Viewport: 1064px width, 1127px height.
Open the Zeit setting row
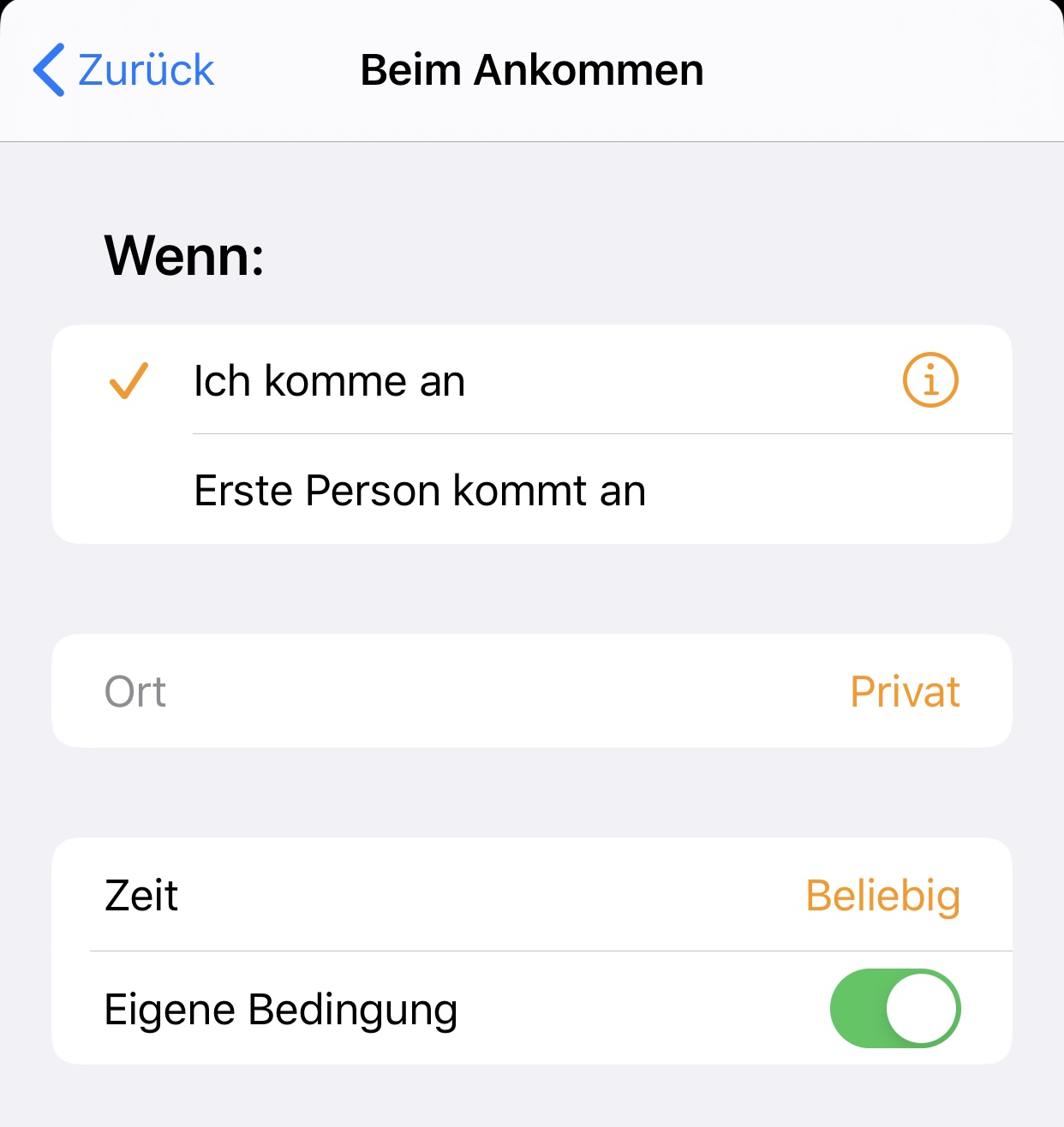coord(531,896)
